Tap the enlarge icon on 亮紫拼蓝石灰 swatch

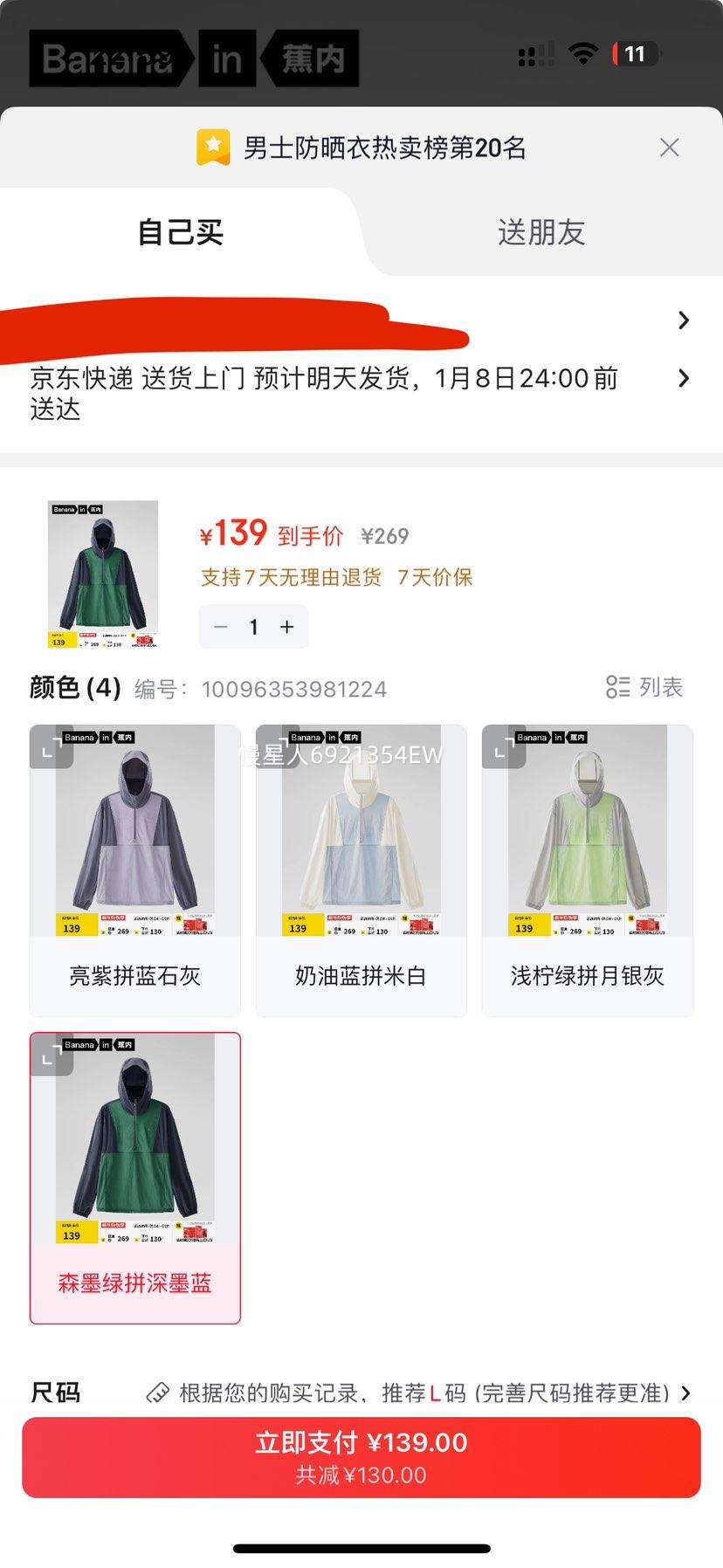pos(52,748)
